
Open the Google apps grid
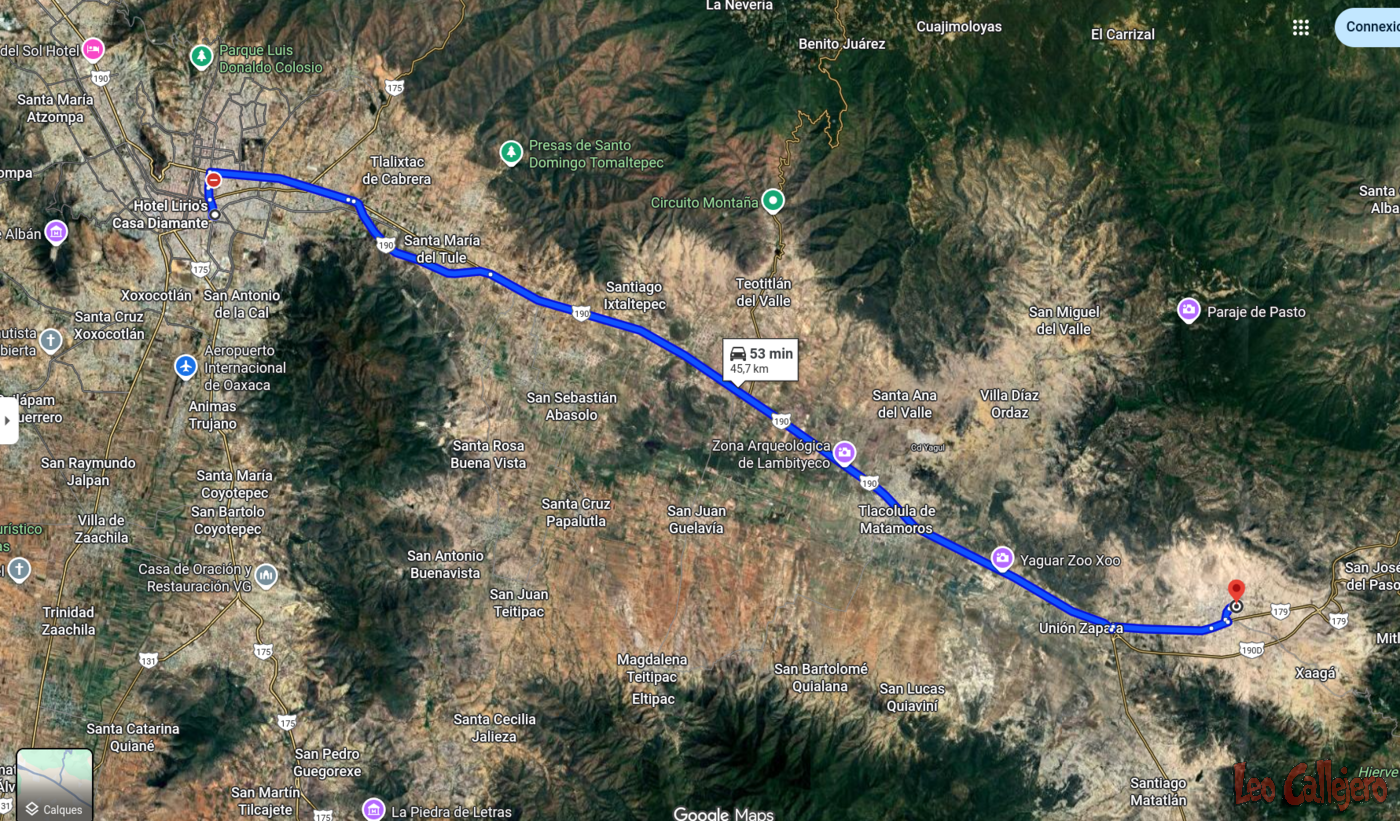tap(1300, 28)
